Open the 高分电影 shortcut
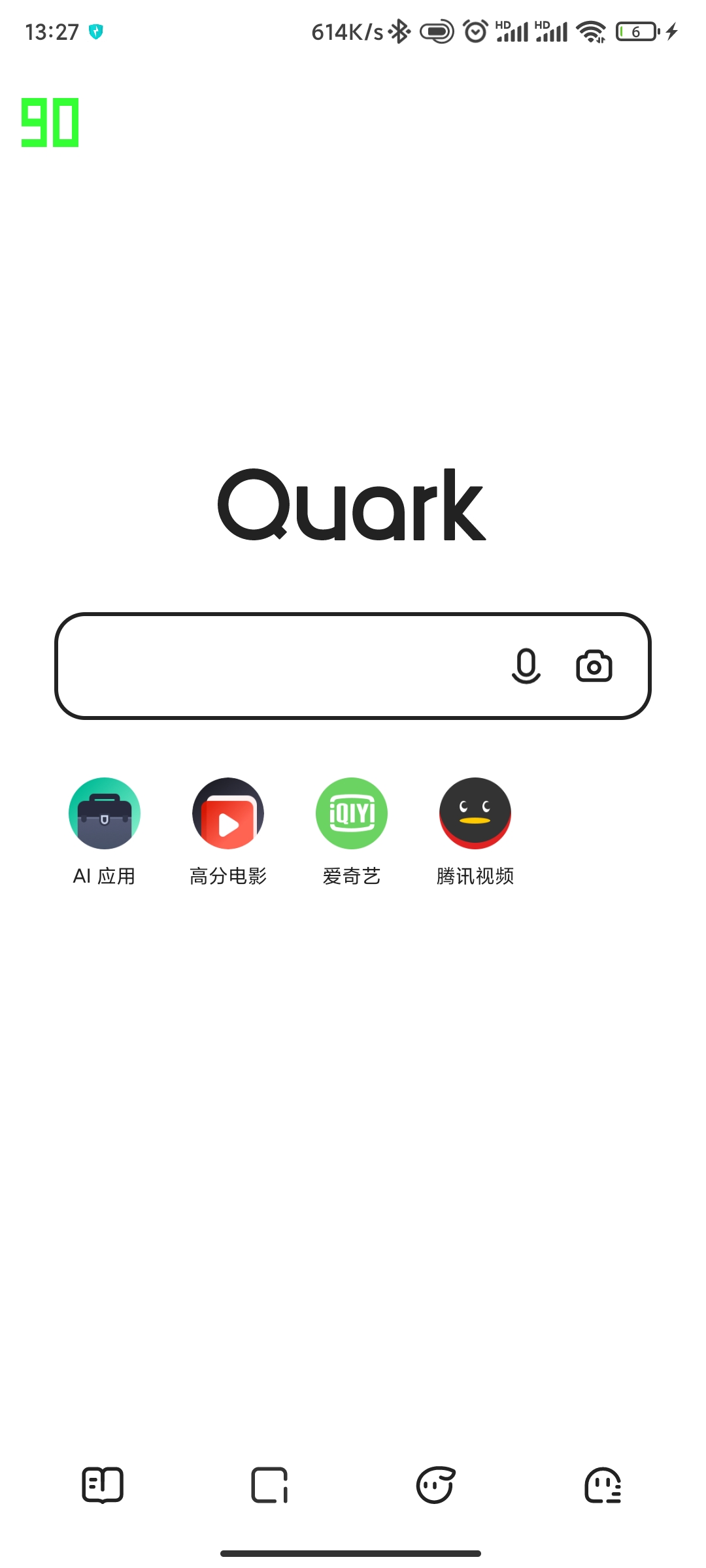The height and width of the screenshot is (1568, 706). 228,813
